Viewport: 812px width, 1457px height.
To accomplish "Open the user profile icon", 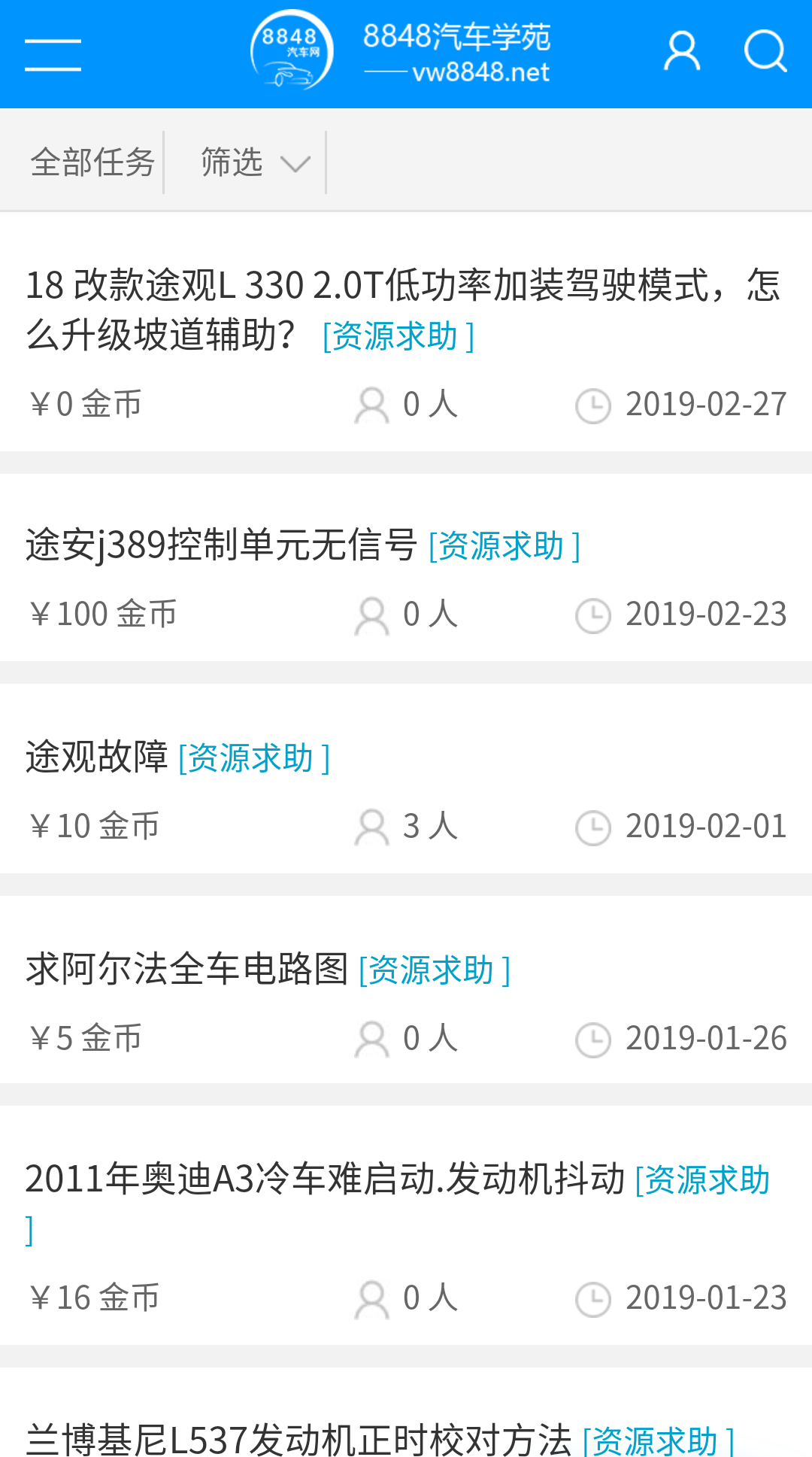I will pyautogui.click(x=682, y=52).
